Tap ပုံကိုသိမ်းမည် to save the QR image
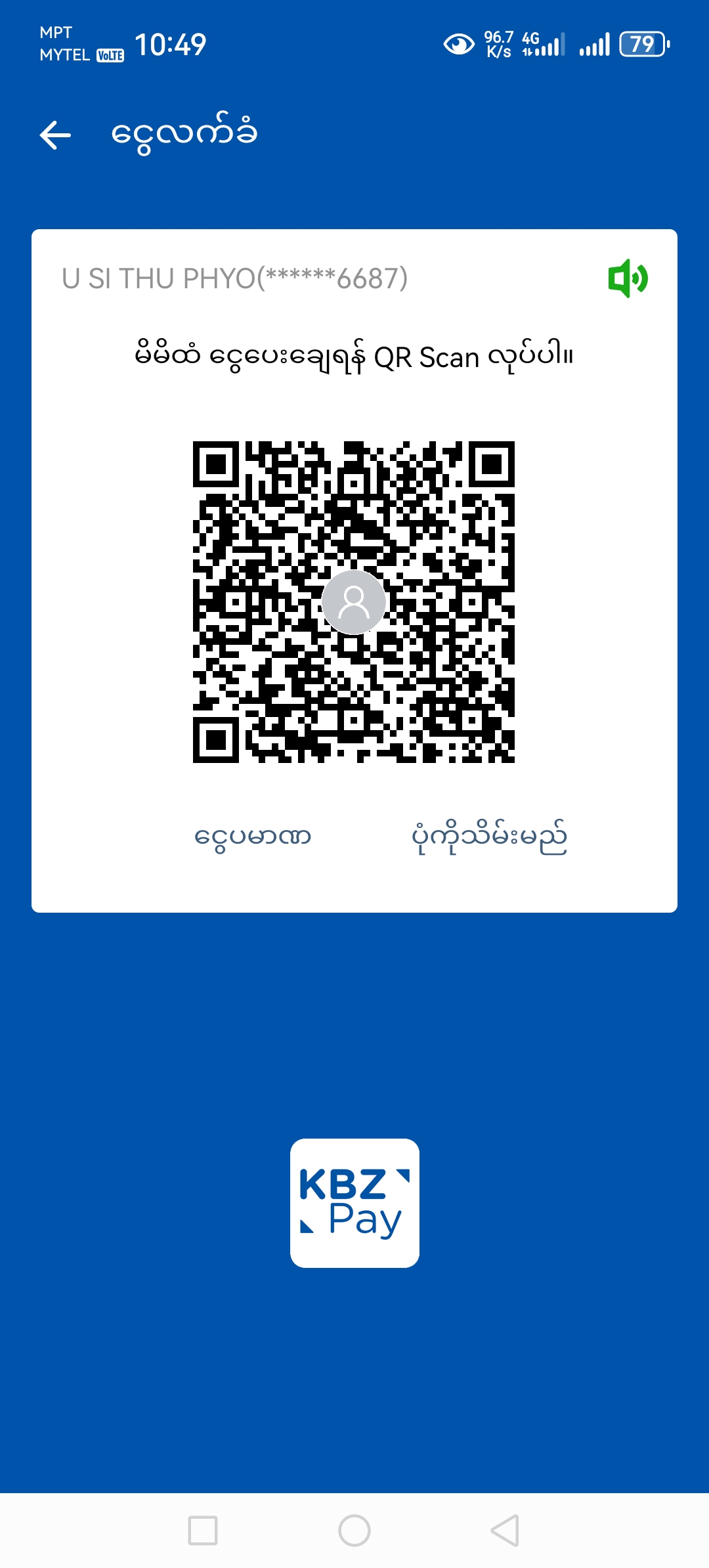 tap(489, 837)
